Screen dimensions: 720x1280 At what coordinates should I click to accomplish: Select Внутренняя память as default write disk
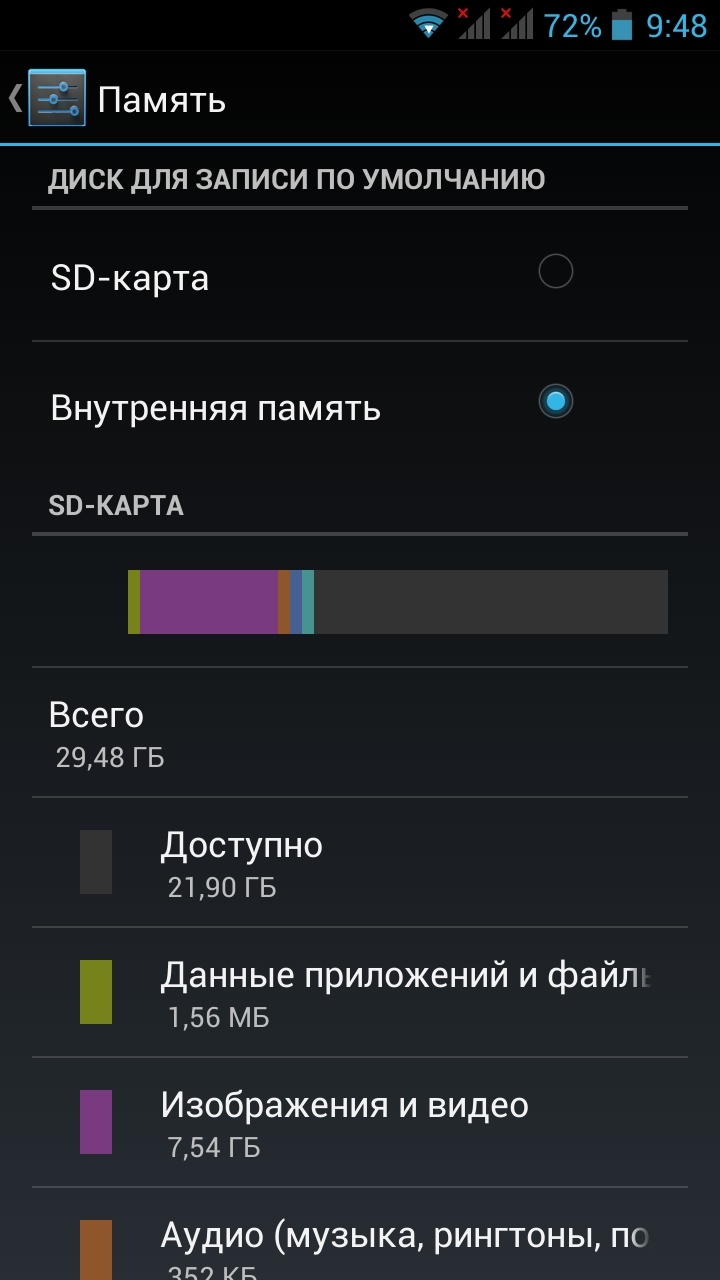[555, 402]
